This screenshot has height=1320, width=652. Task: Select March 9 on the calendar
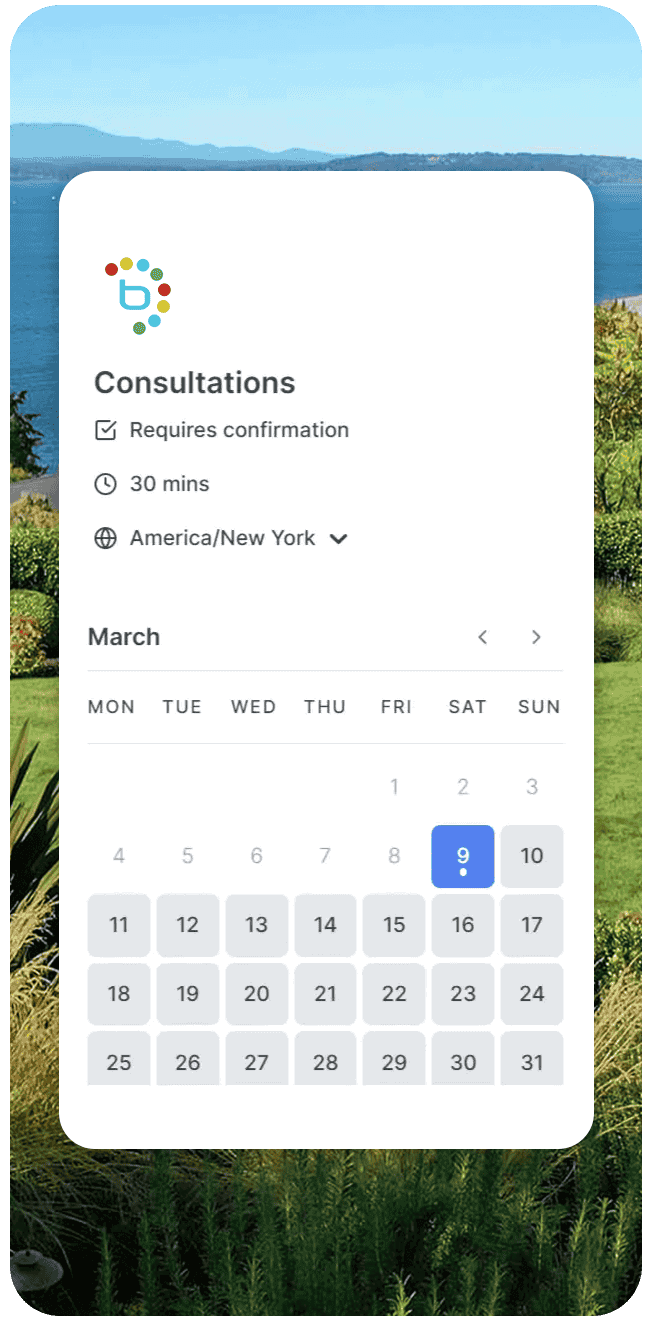(463, 856)
